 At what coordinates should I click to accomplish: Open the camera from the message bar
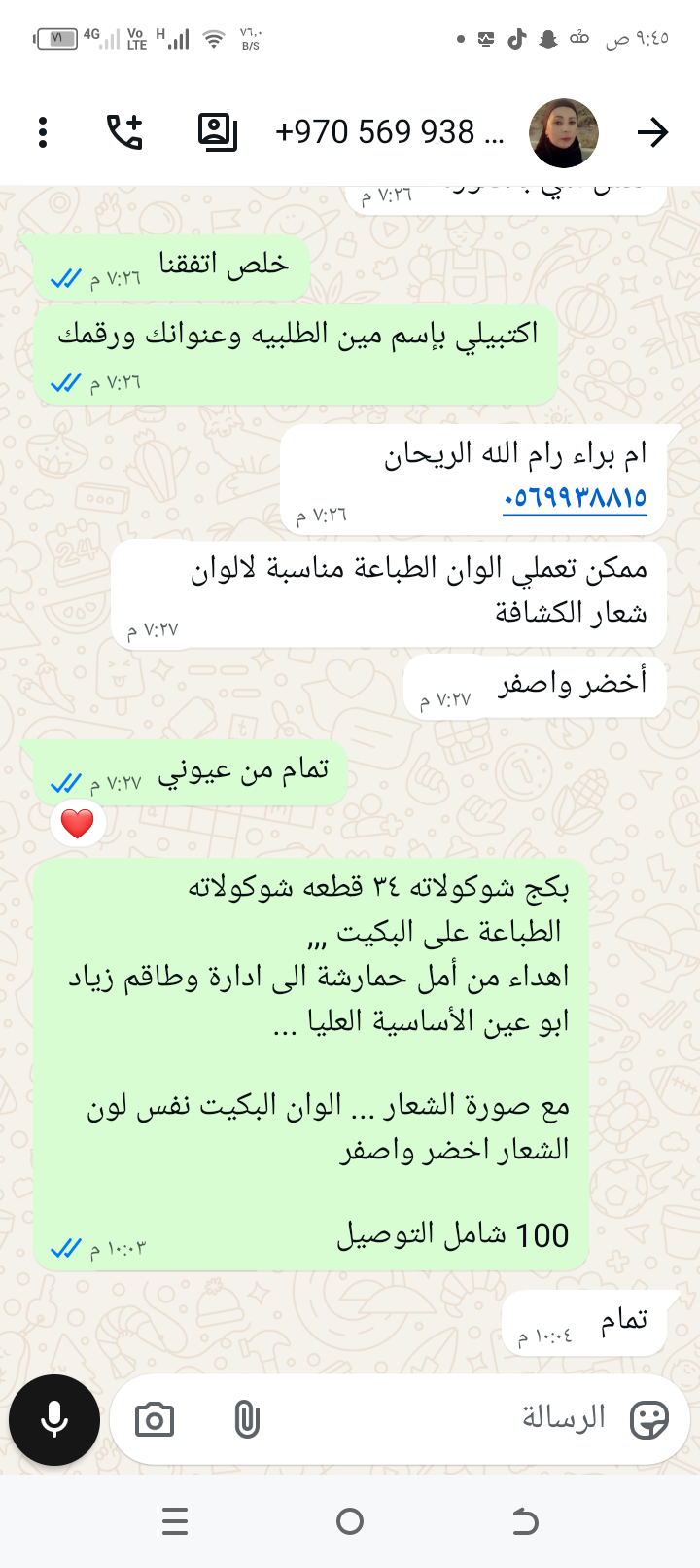point(155,1420)
